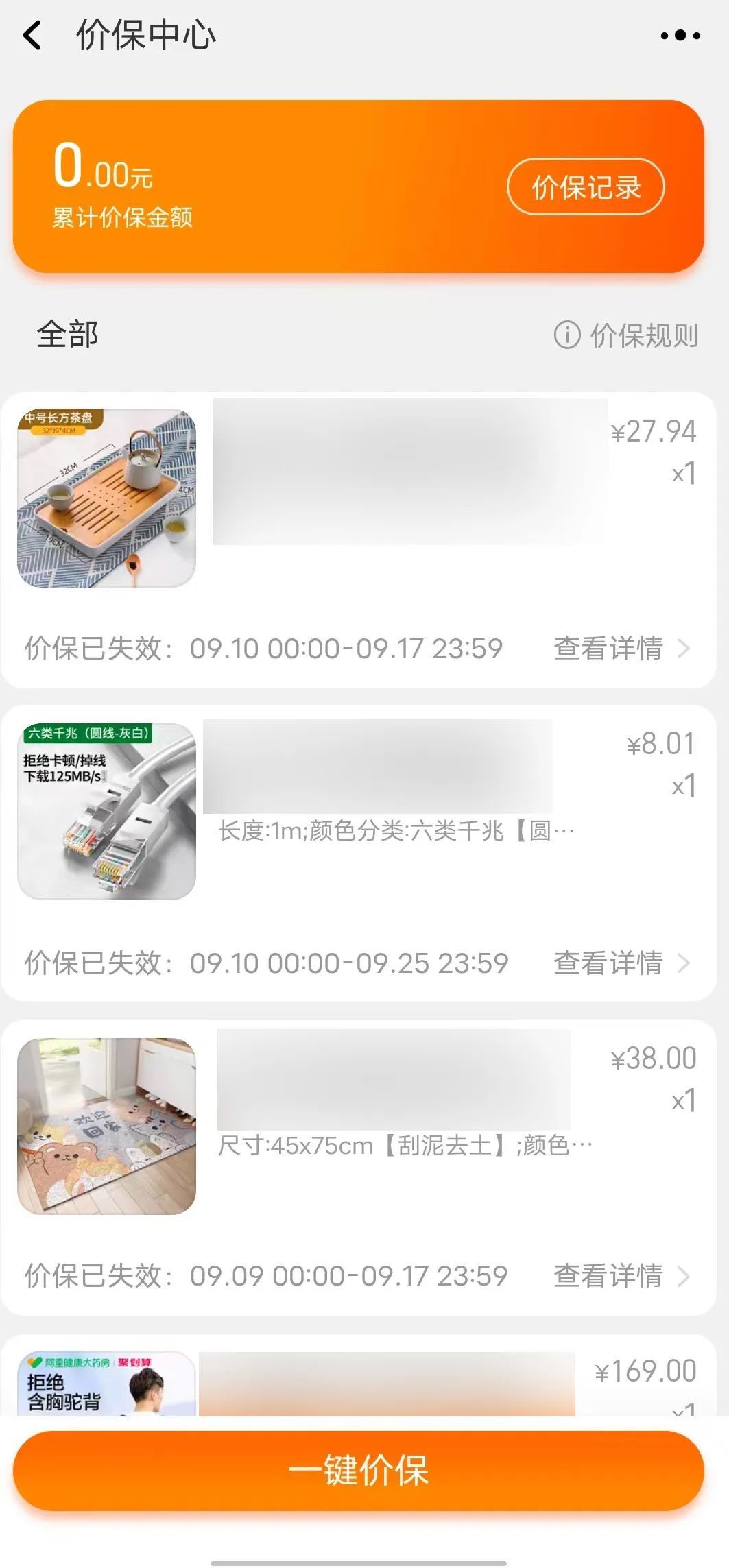Image resolution: width=729 pixels, height=1568 pixels.
Task: Open the doormat product image
Action: pos(106,1126)
